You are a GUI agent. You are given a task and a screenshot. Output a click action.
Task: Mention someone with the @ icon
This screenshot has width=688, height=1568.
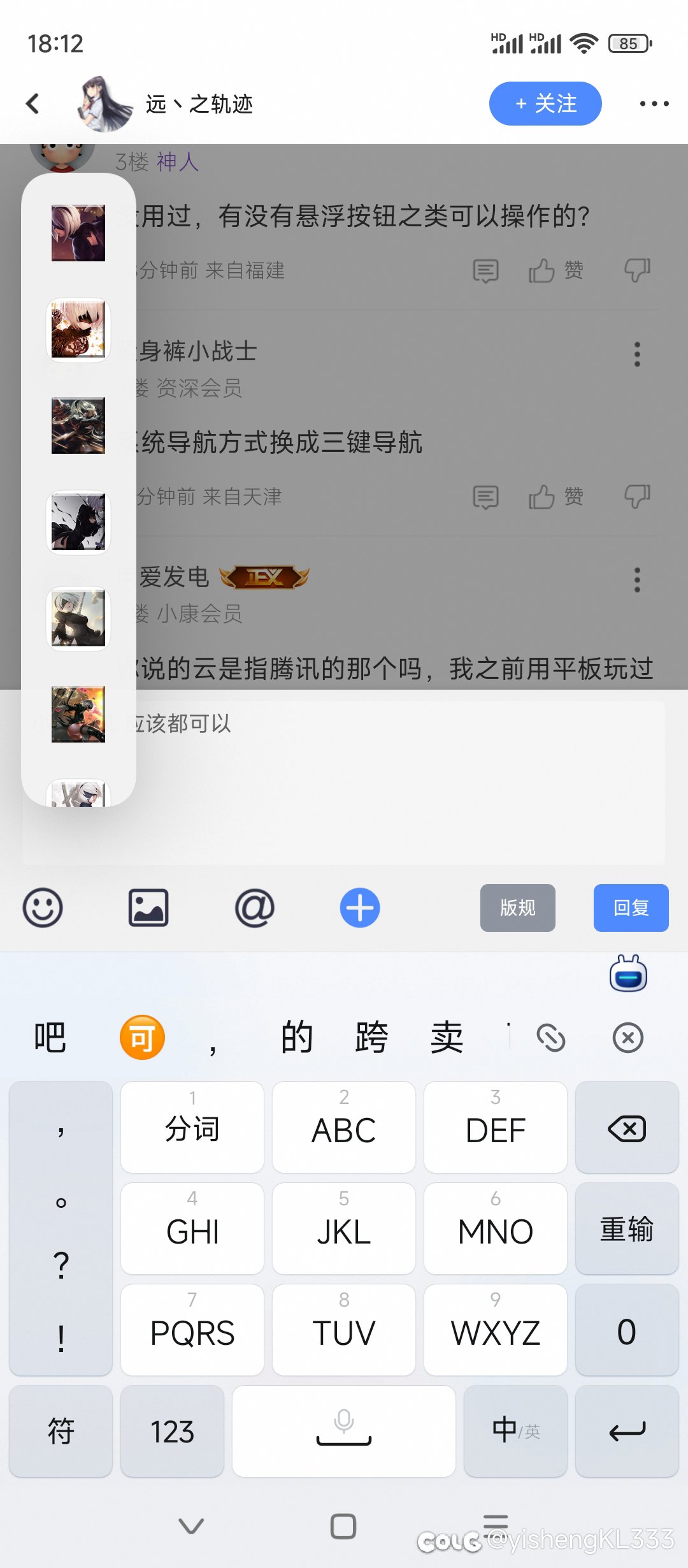(254, 908)
